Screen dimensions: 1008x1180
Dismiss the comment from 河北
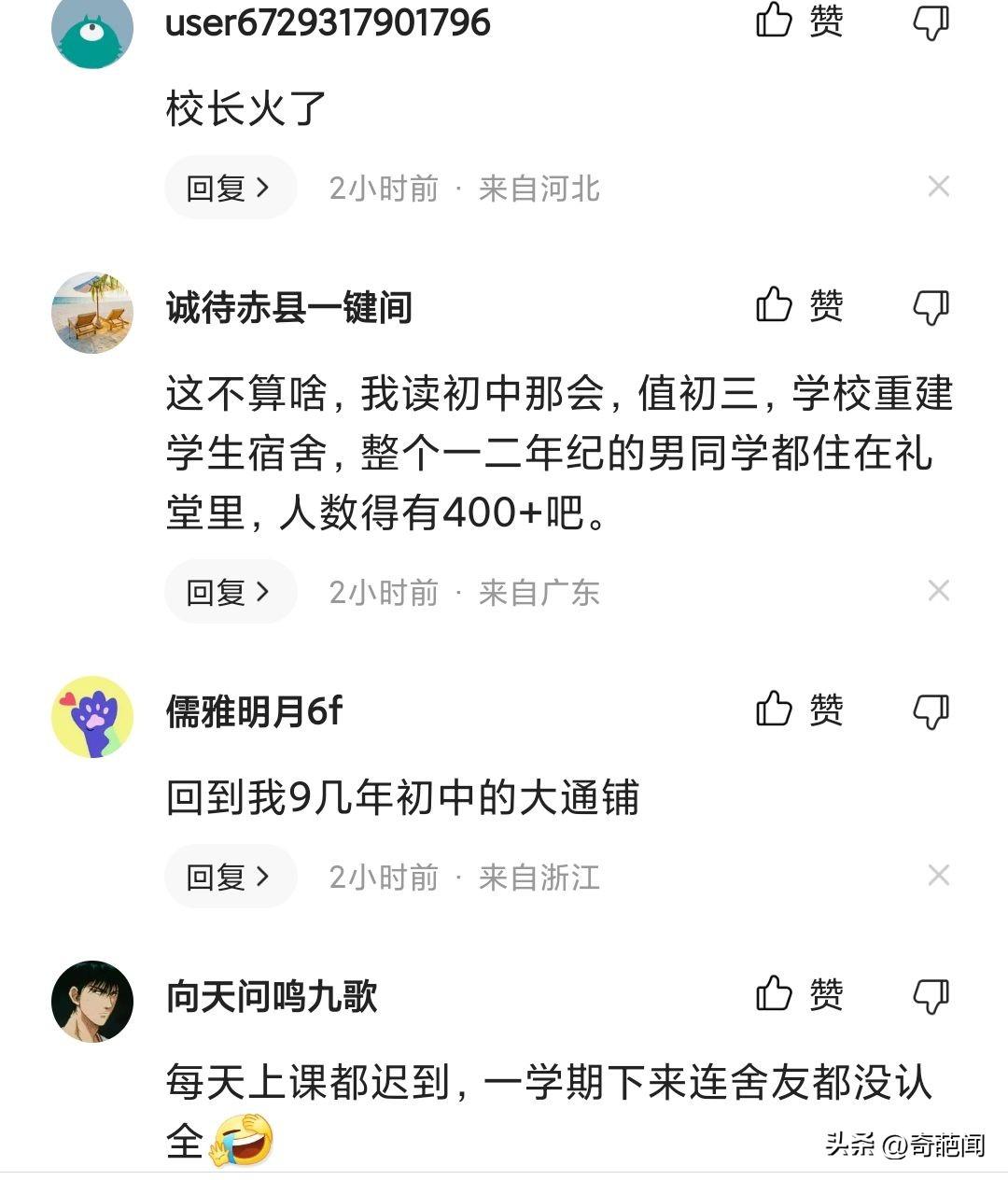pos(938,187)
